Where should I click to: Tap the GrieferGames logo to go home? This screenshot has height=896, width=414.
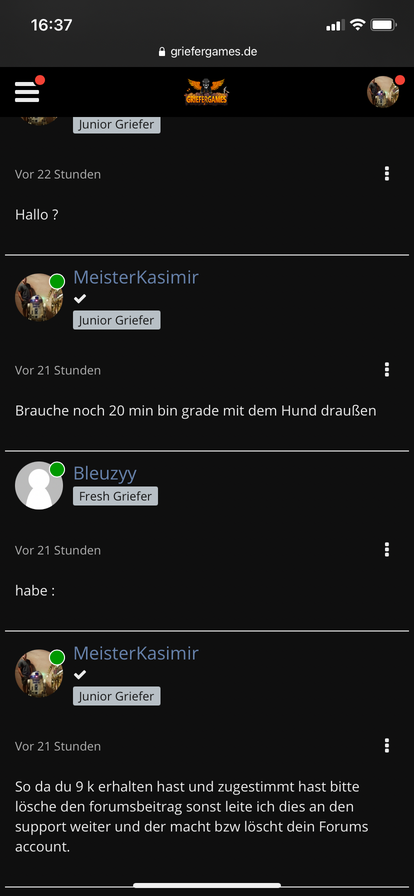(206, 91)
